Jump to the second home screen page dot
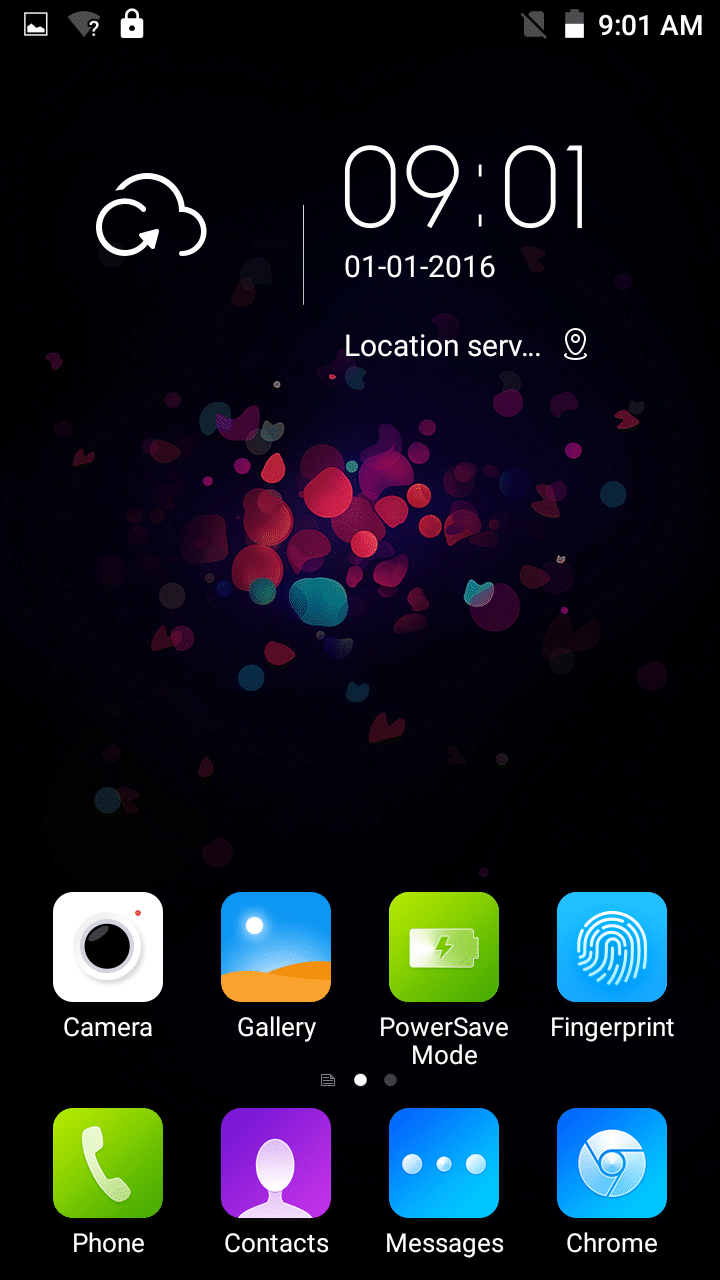This screenshot has height=1280, width=720. click(x=390, y=1080)
